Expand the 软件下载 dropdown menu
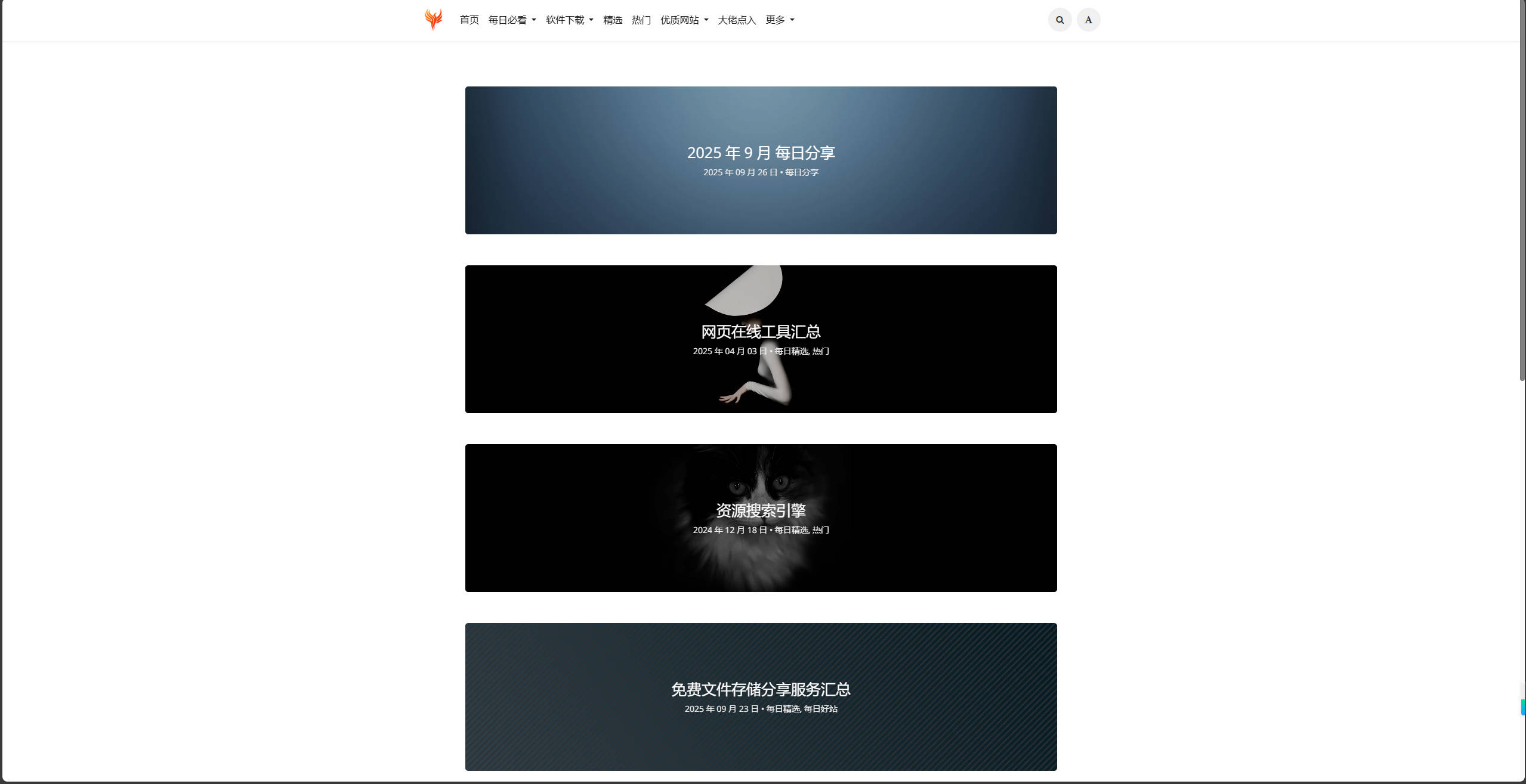This screenshot has width=1526, height=784. [x=569, y=20]
